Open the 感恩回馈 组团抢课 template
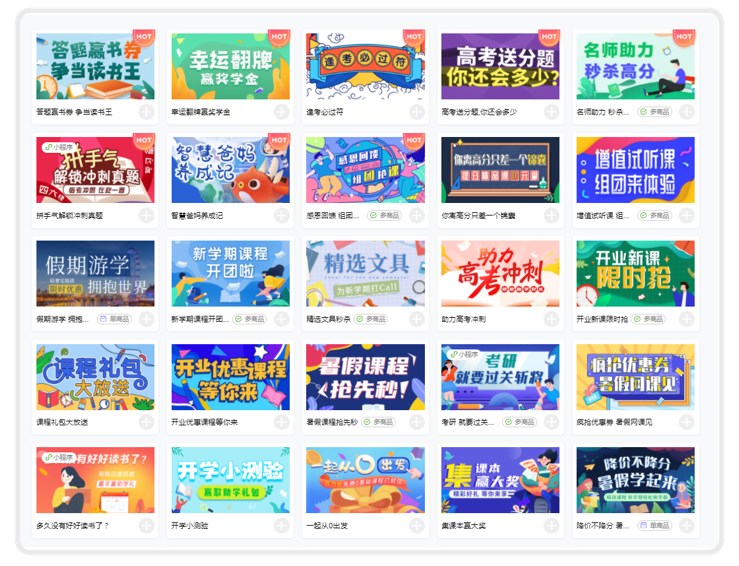Screen dimensions: 739x566 click(365, 169)
